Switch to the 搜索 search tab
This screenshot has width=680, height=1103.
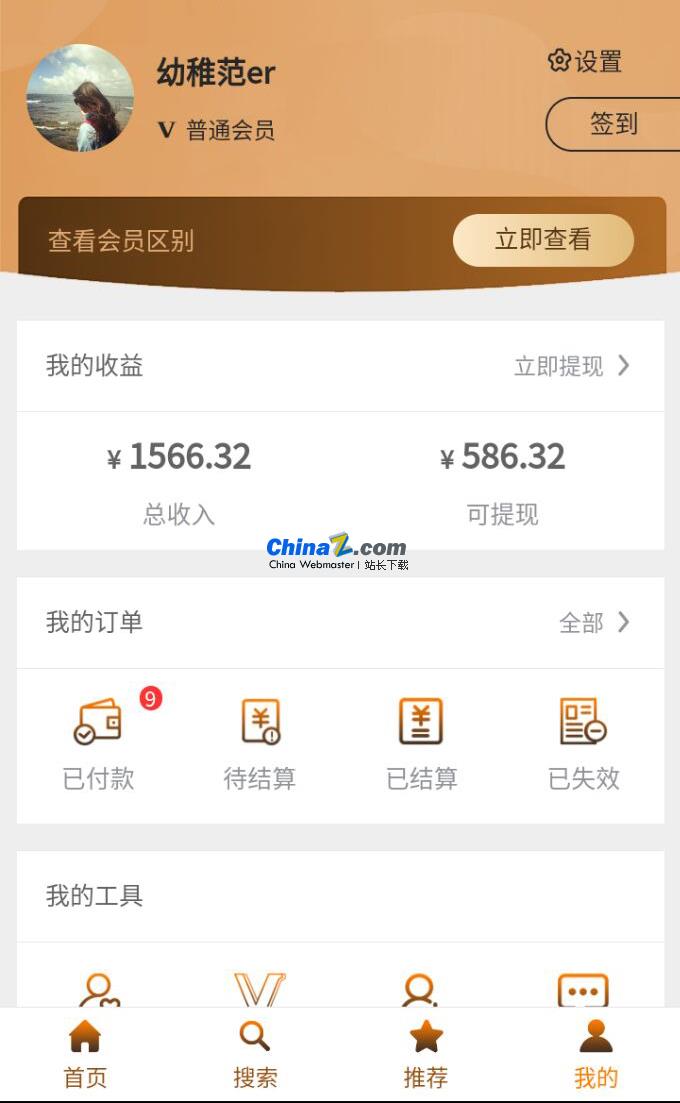point(255,1054)
